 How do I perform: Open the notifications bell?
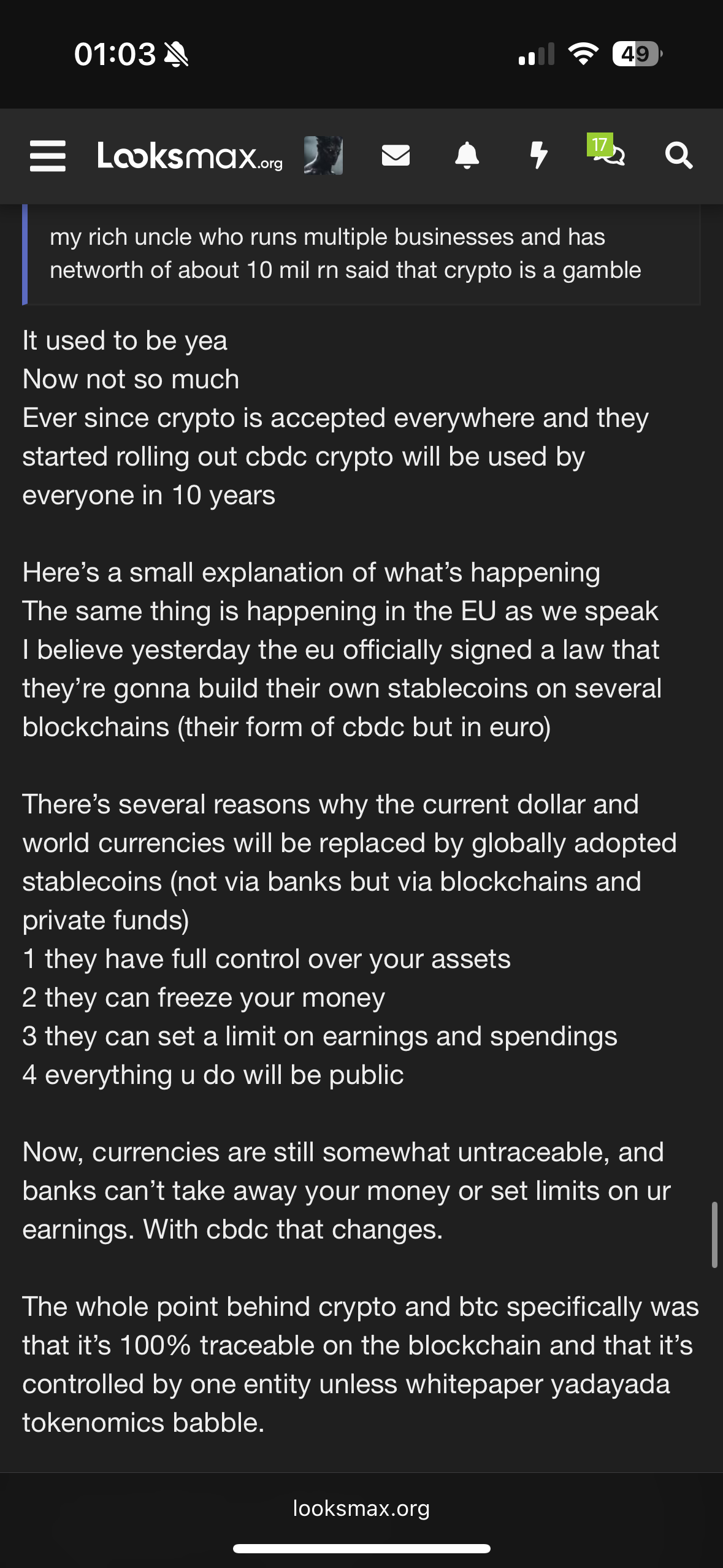click(x=467, y=155)
